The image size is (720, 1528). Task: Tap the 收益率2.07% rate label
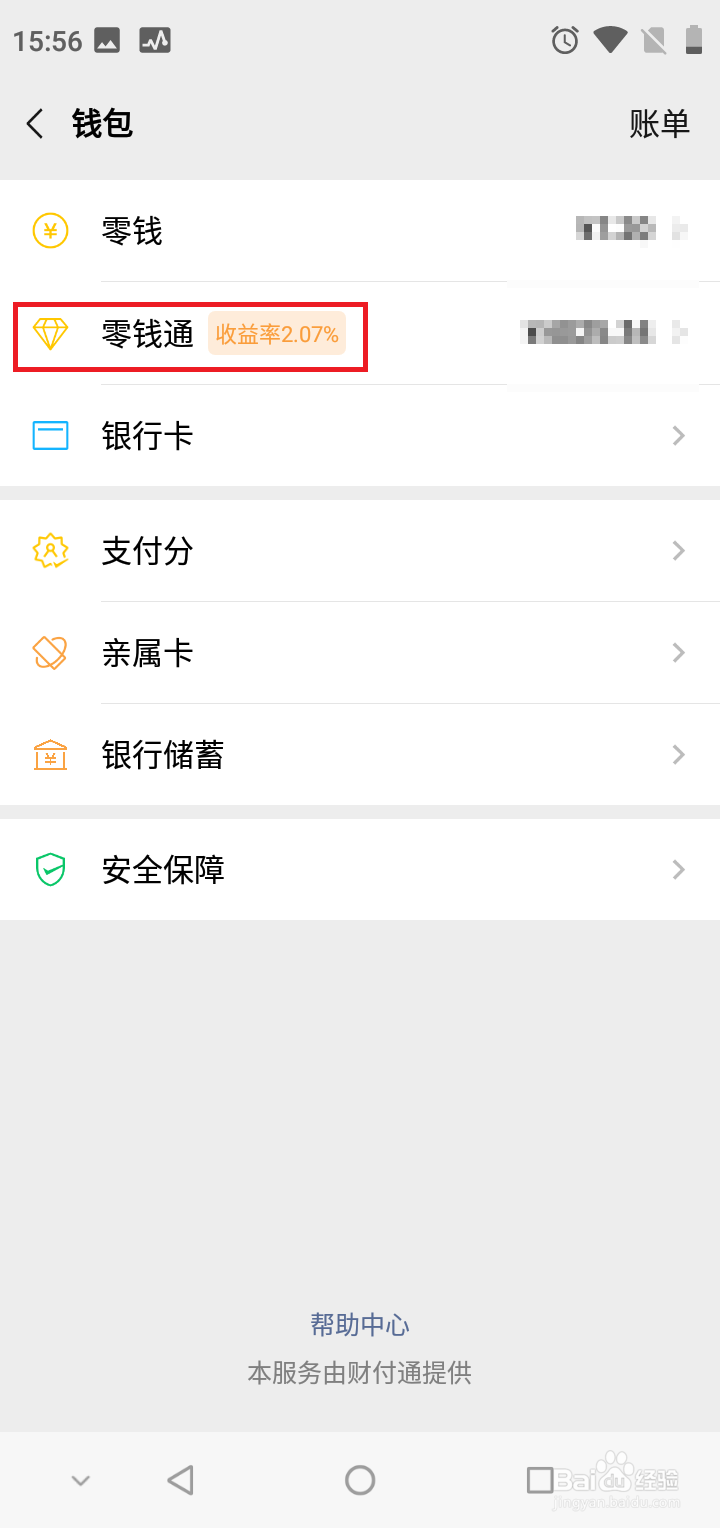pos(277,334)
